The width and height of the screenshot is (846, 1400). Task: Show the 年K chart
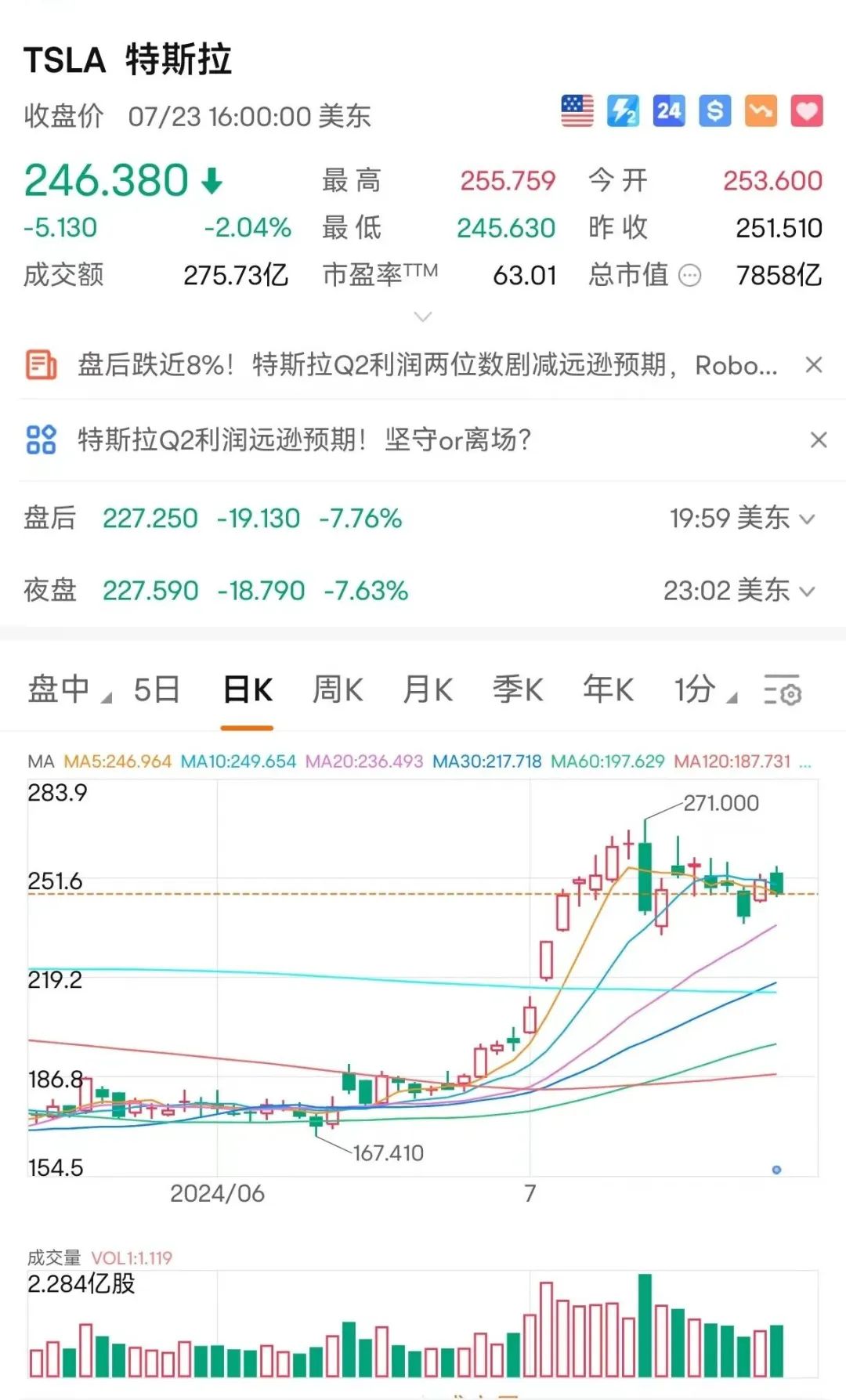pyautogui.click(x=608, y=689)
